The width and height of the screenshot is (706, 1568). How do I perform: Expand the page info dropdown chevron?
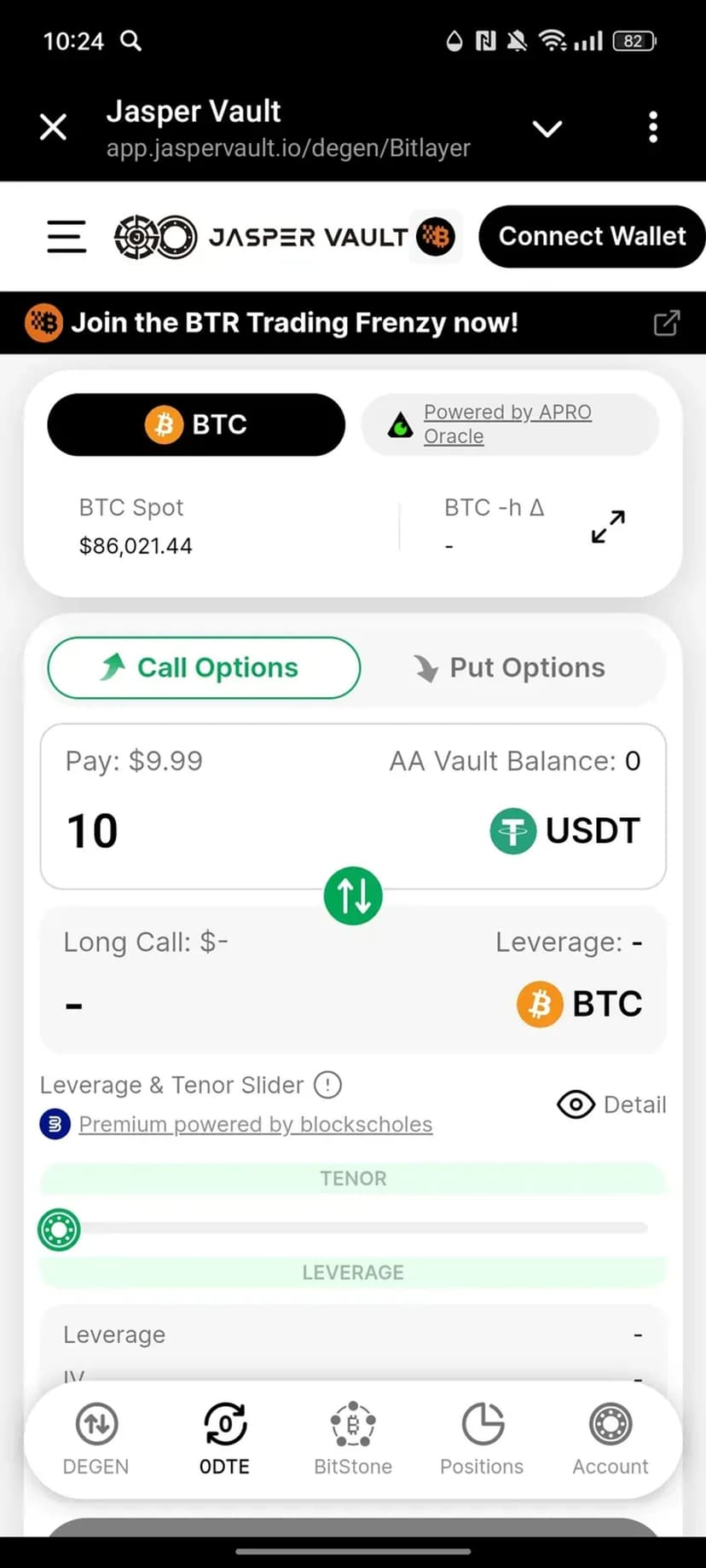[547, 129]
